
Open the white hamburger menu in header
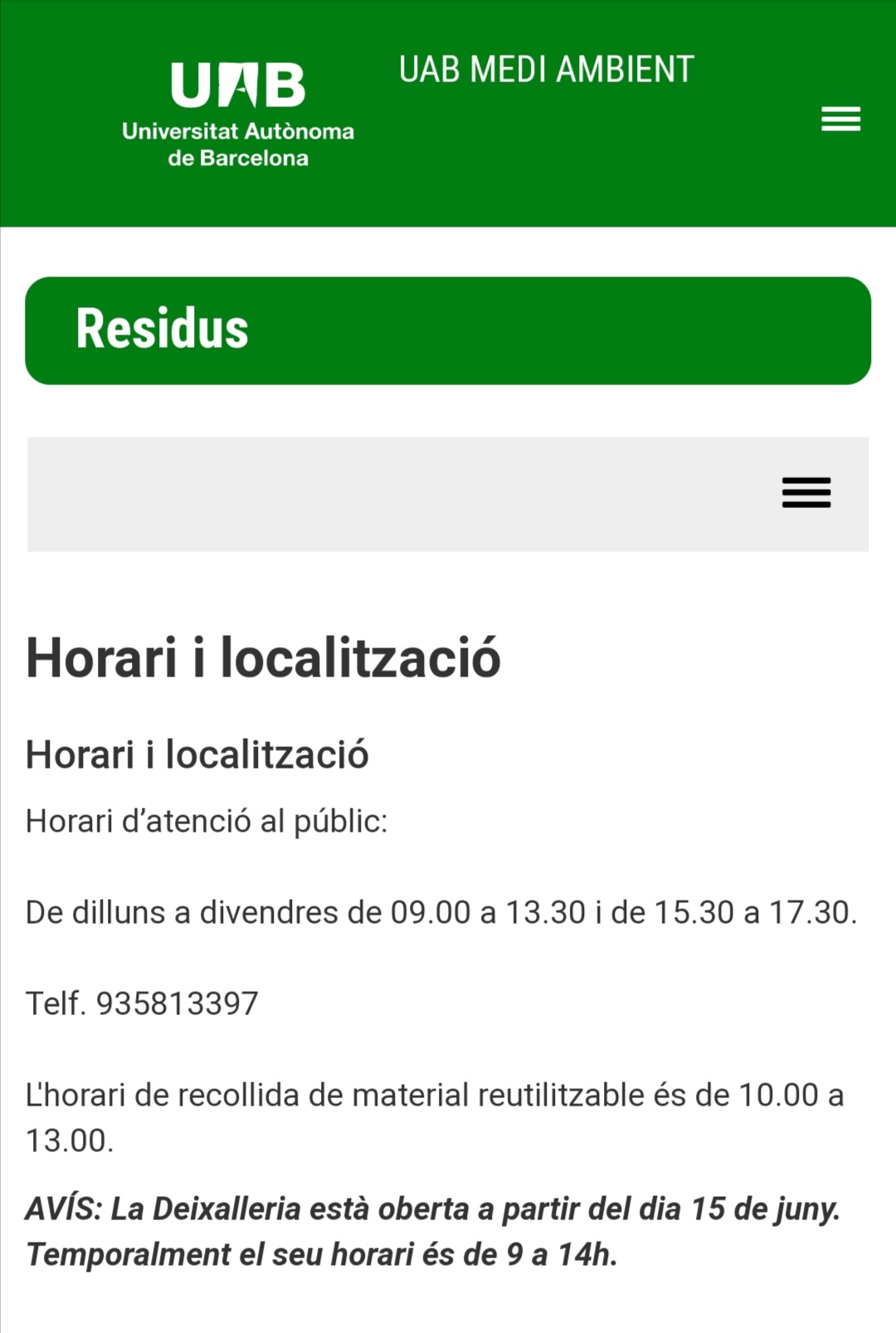pos(840,120)
